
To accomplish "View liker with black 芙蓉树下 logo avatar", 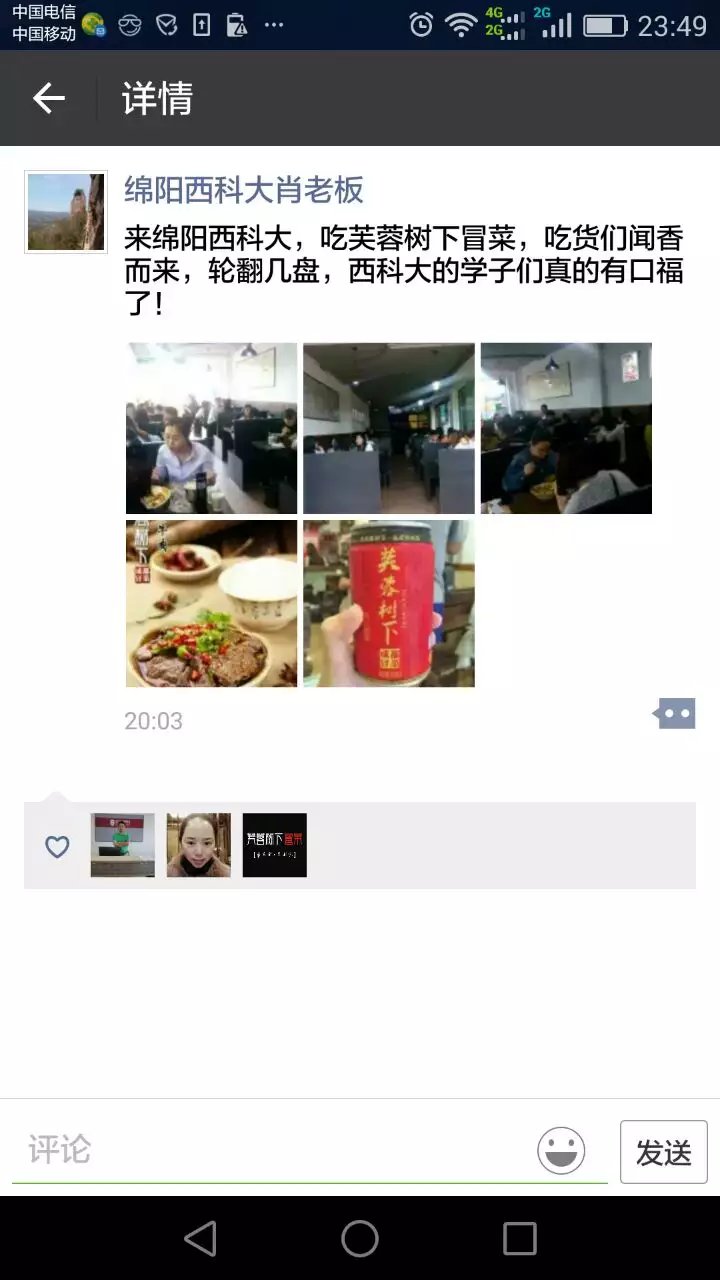I will (275, 845).
